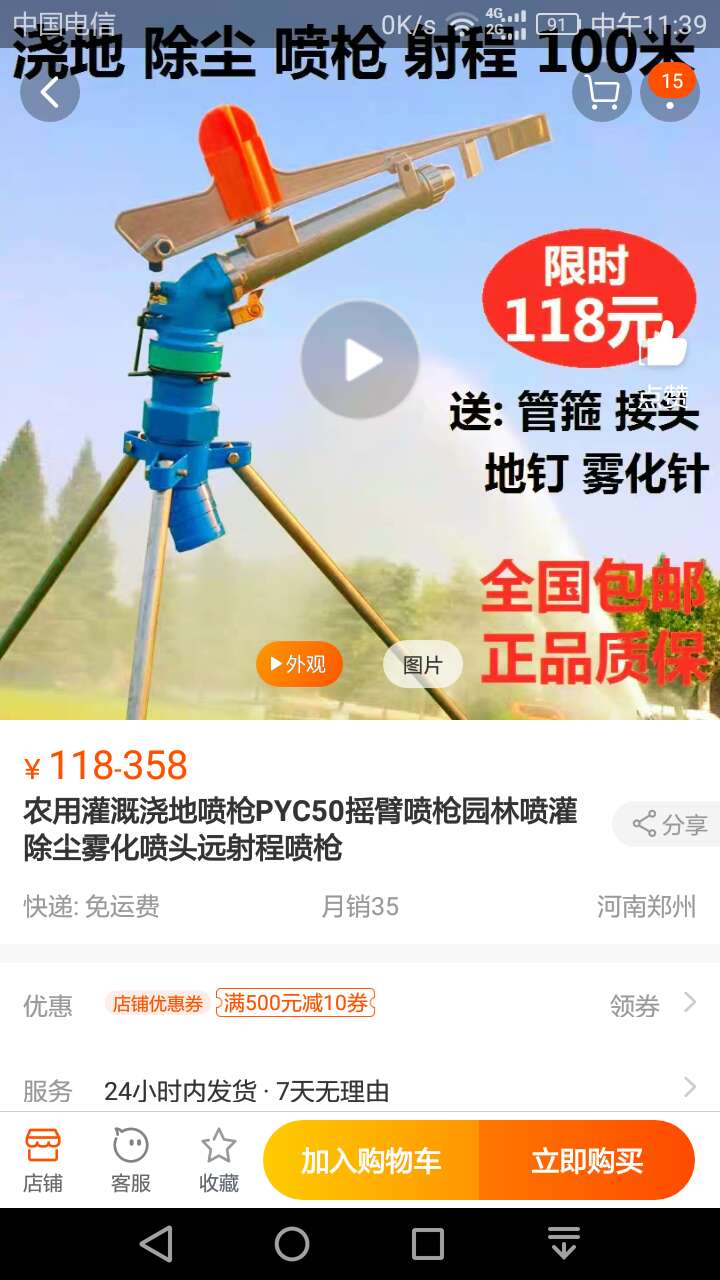Switch to the 图片 tab

(x=423, y=664)
